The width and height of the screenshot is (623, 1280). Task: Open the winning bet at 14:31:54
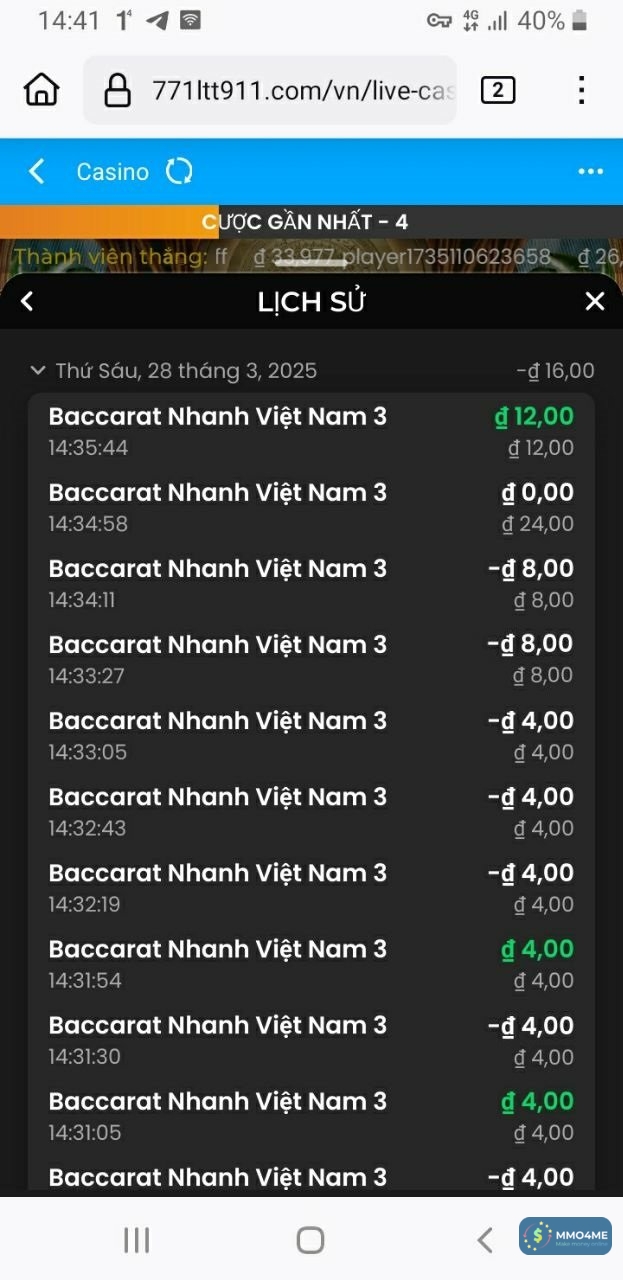(311, 963)
